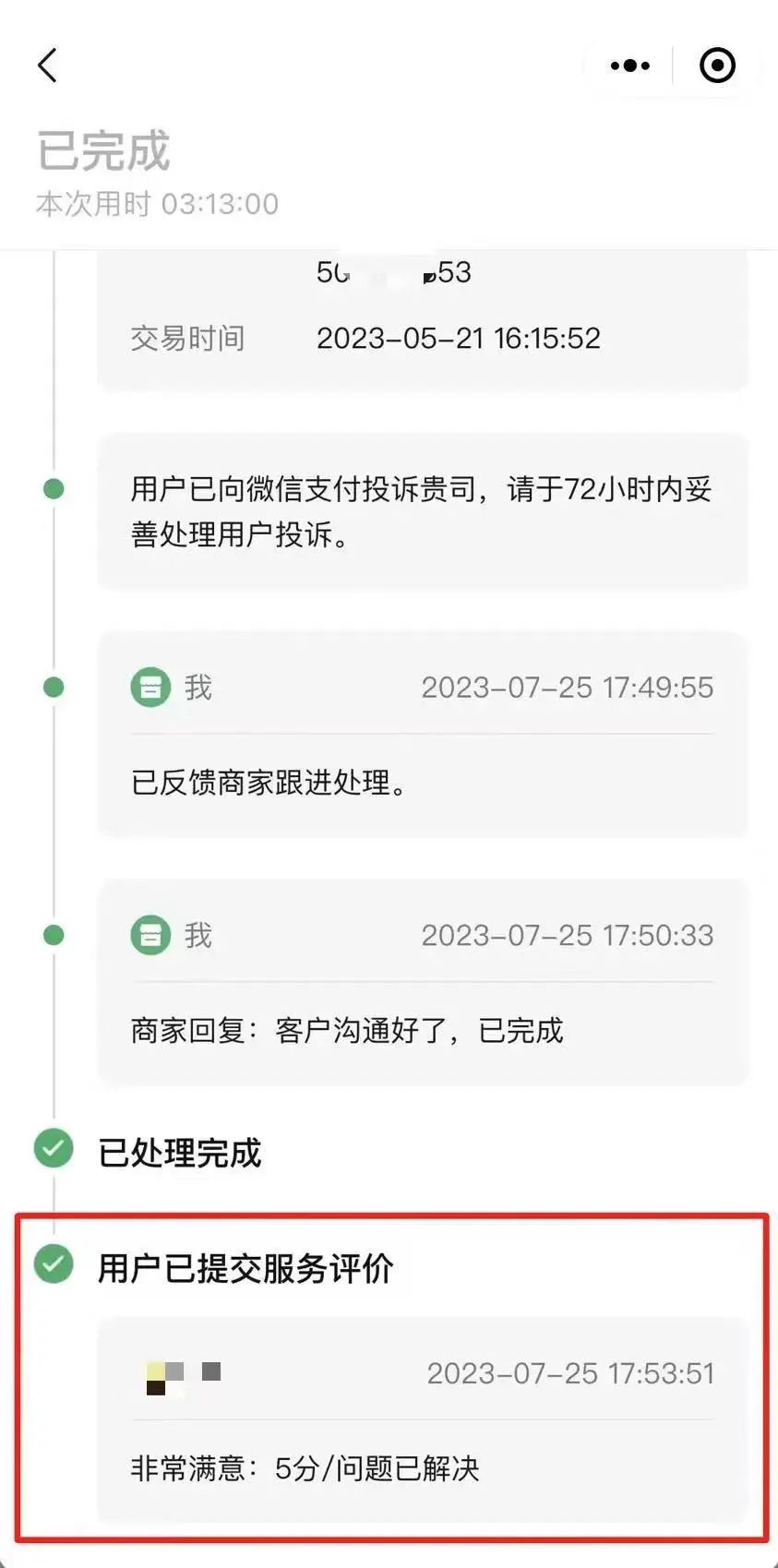Tap the green timeline dot beside the complaint notice
This screenshot has width=778, height=1568.
pos(53,489)
